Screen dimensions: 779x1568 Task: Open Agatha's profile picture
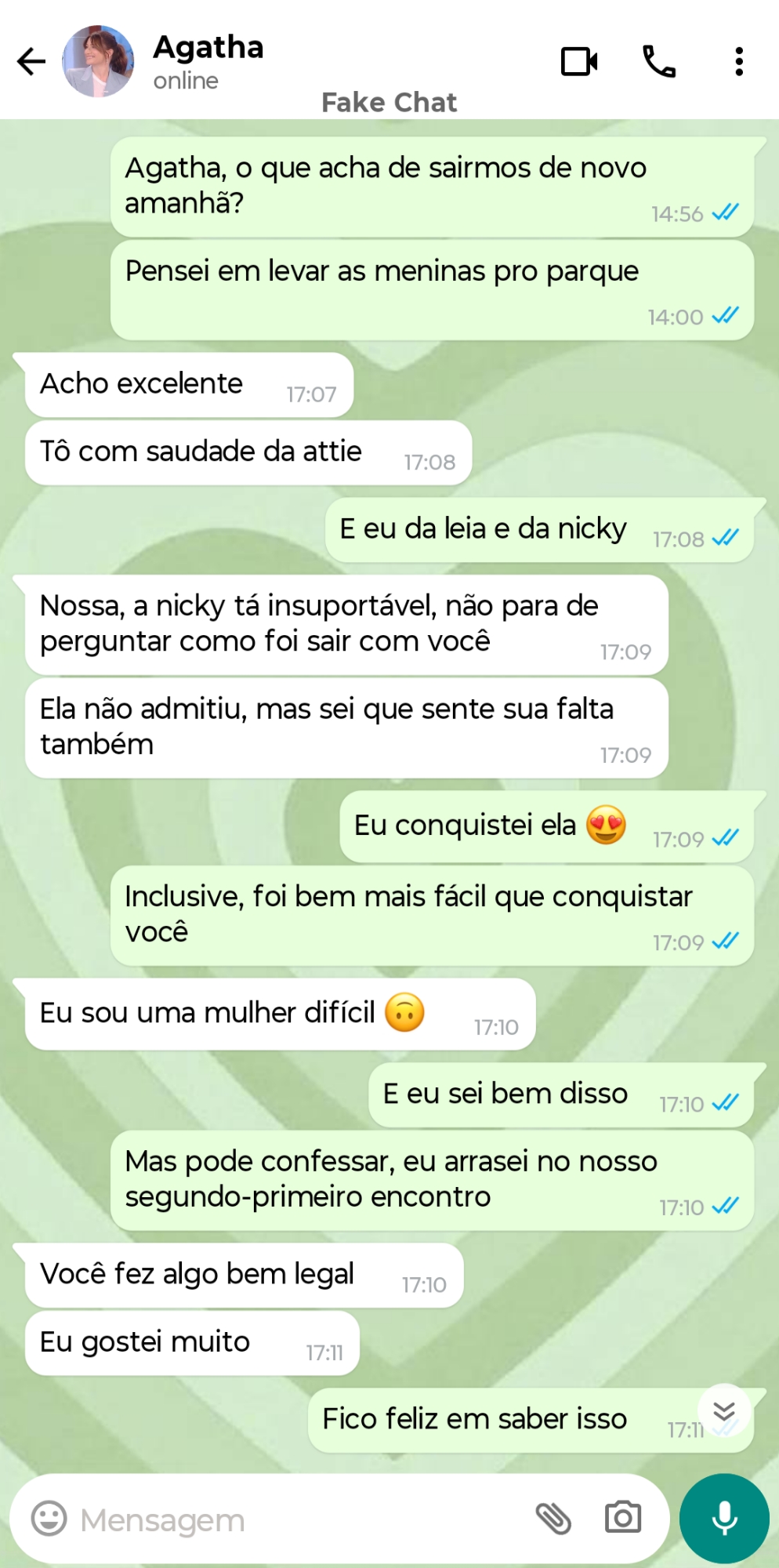coord(98,61)
